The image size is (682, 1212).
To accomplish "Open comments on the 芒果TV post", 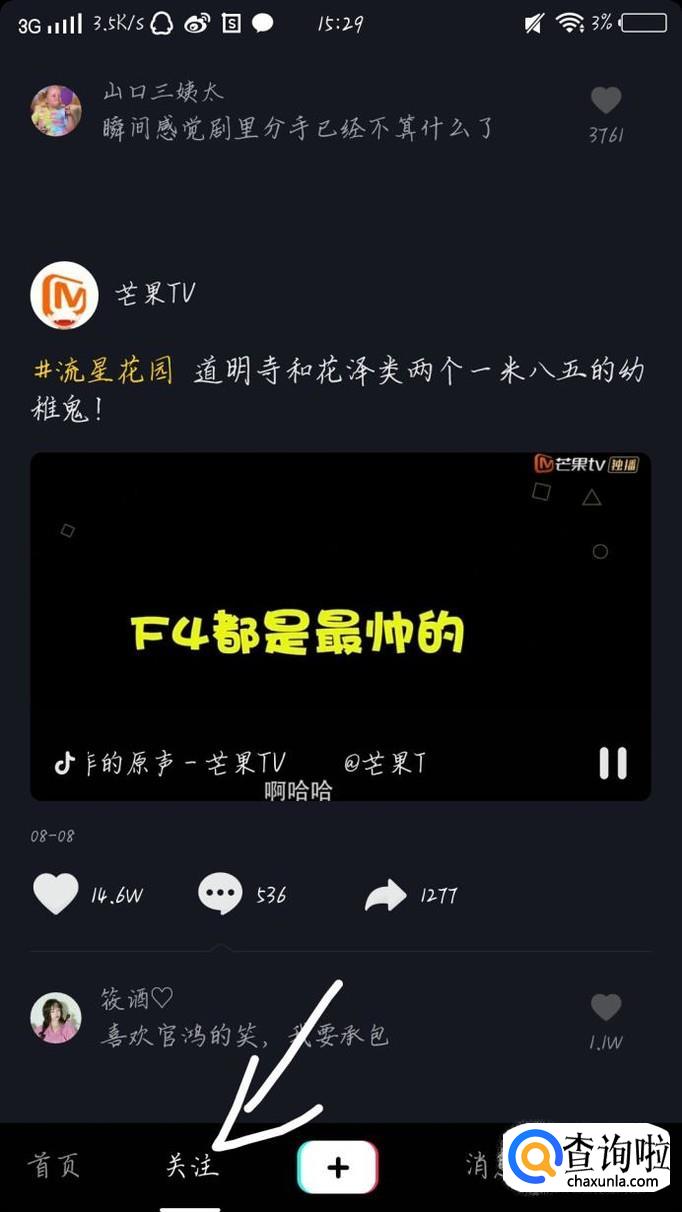I will click(x=220, y=893).
